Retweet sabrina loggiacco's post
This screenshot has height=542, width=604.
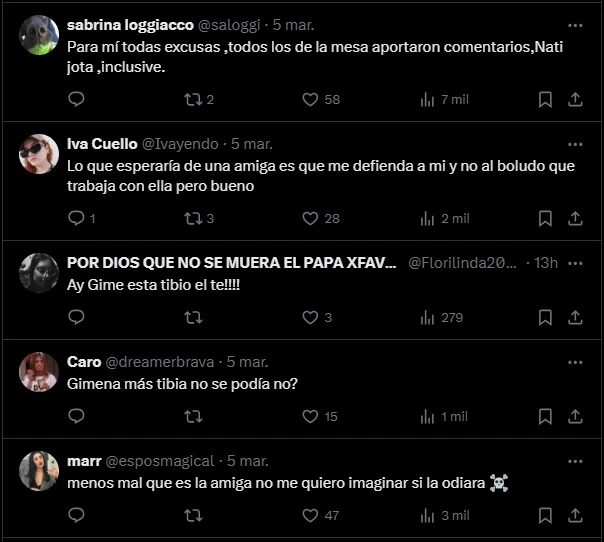[x=194, y=99]
